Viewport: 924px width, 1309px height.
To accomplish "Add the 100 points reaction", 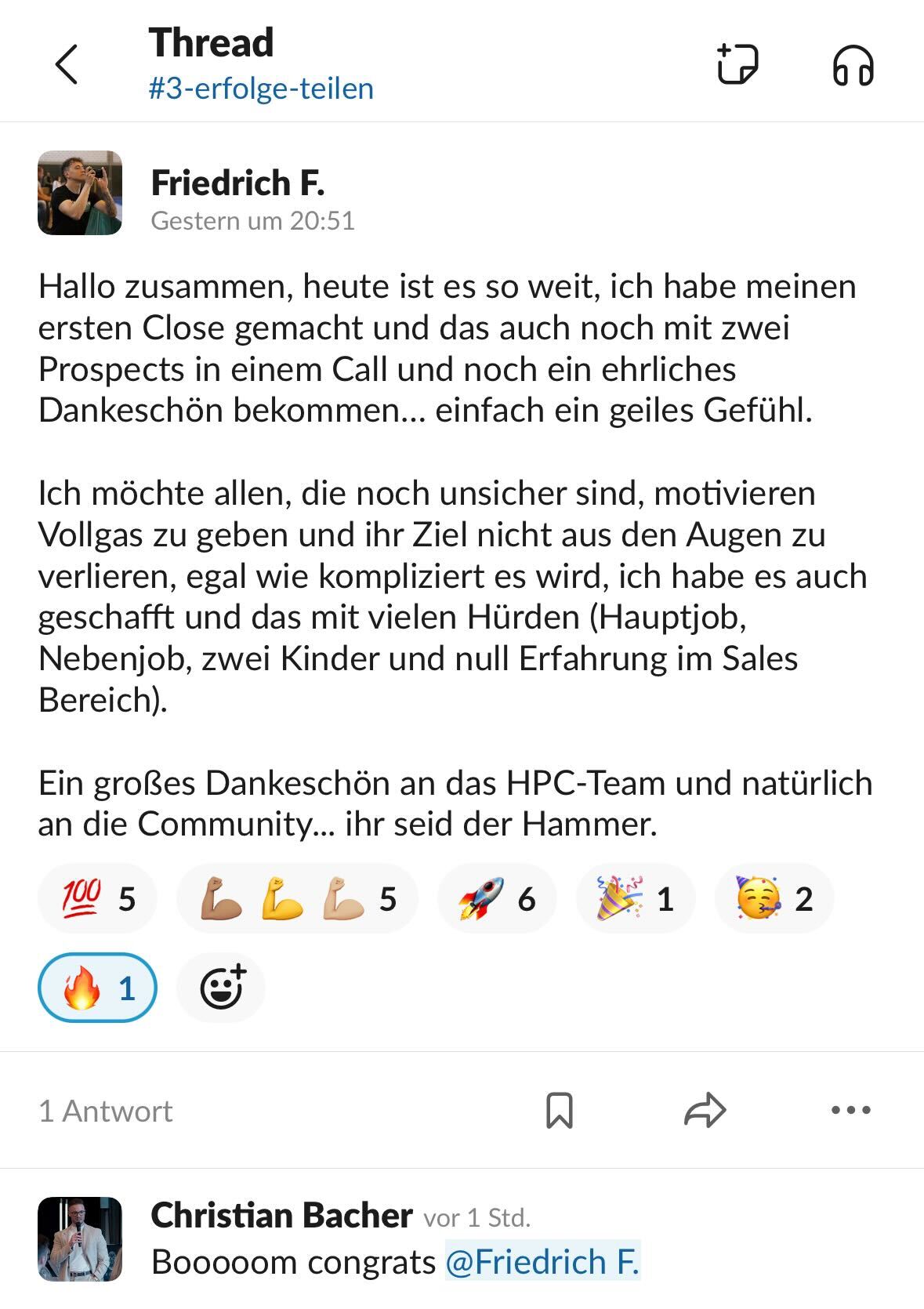I will tap(97, 898).
